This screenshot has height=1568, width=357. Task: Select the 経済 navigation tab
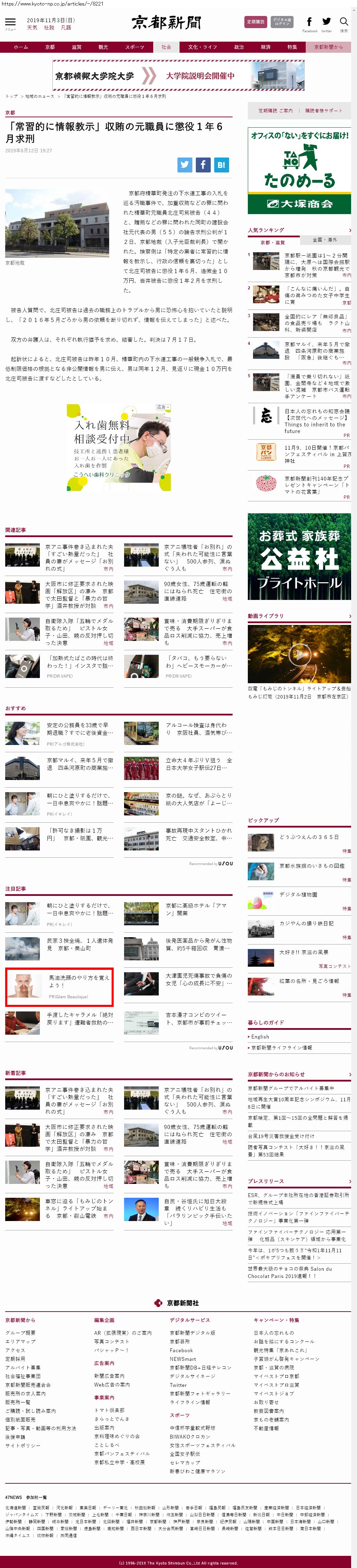click(265, 47)
